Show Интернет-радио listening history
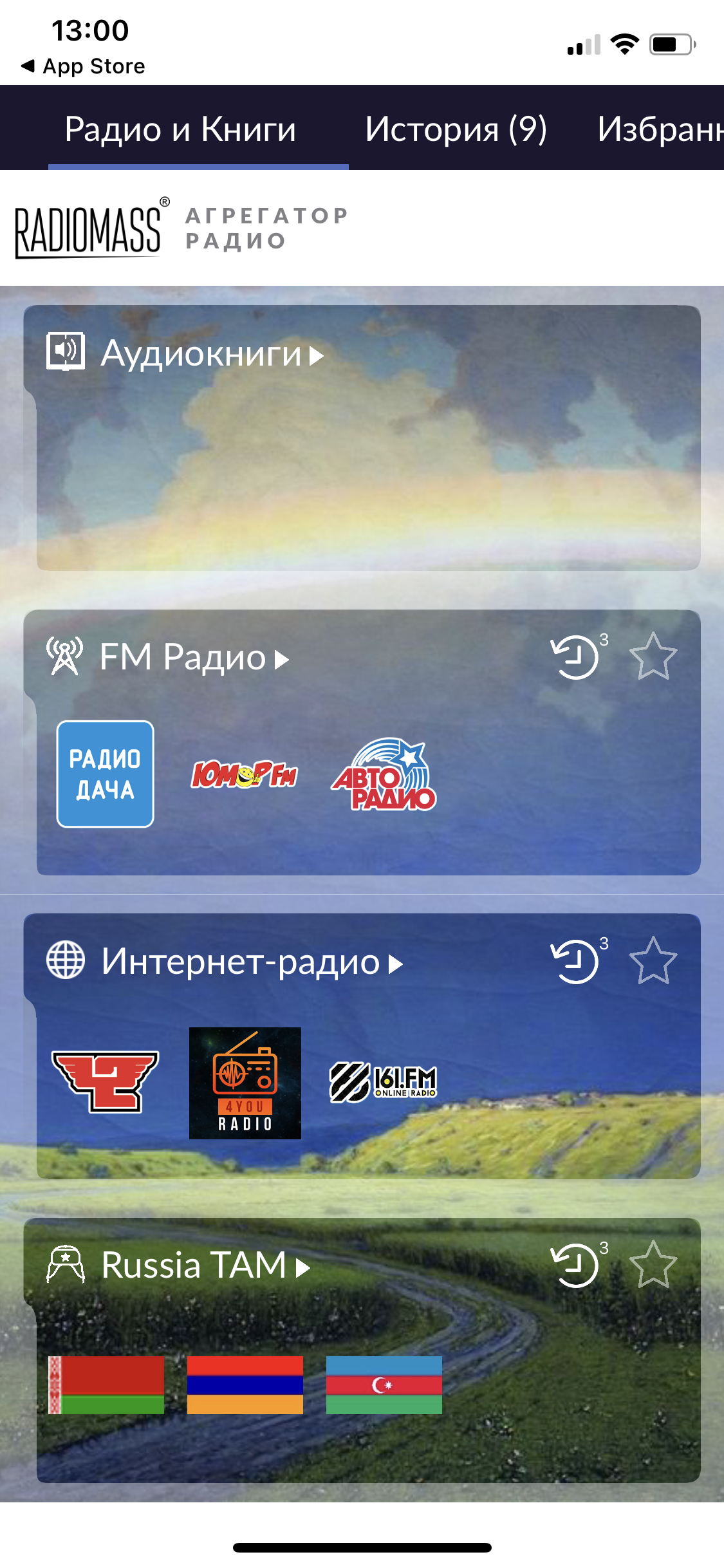 (x=576, y=962)
